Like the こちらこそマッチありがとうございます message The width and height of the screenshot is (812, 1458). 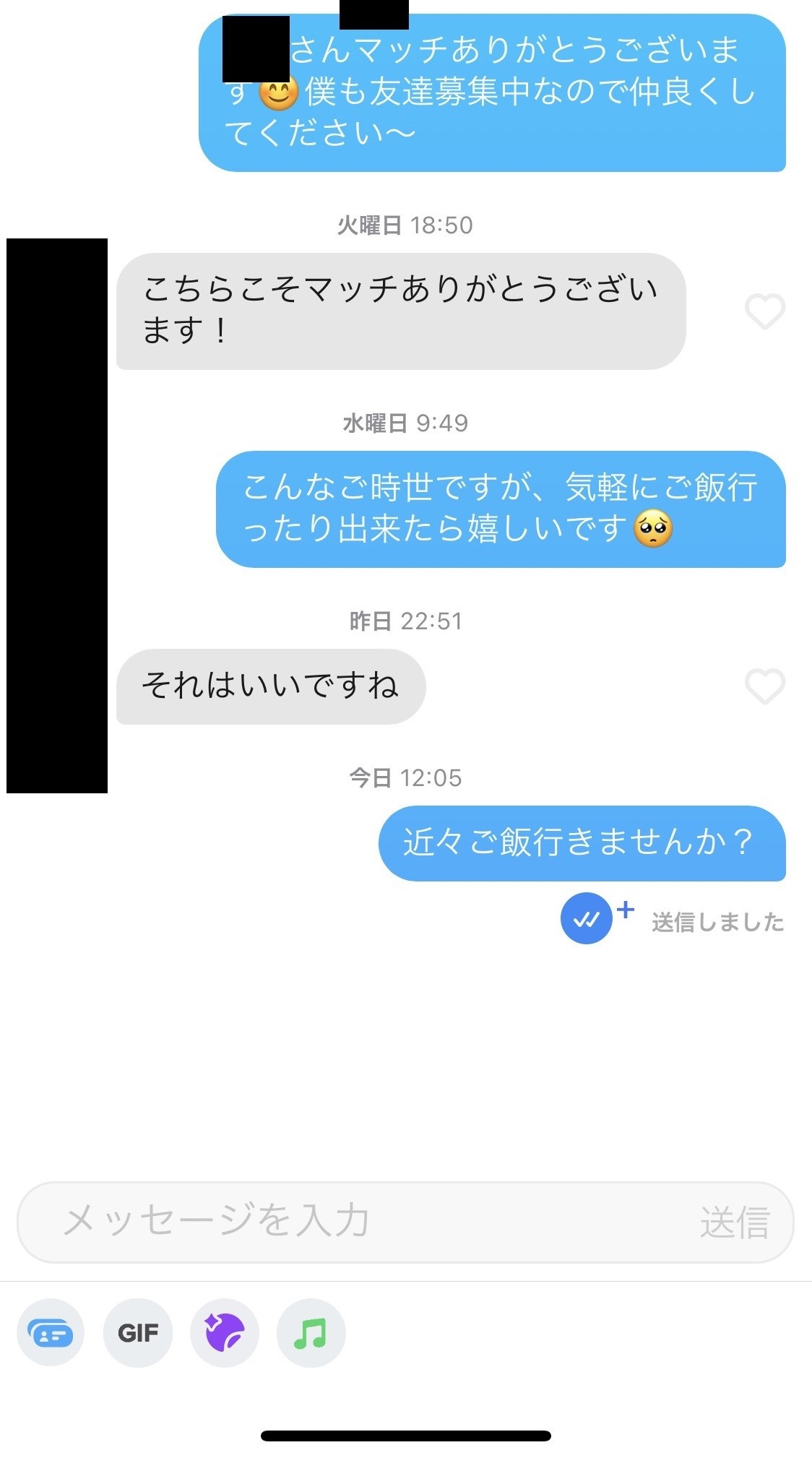pos(764,312)
